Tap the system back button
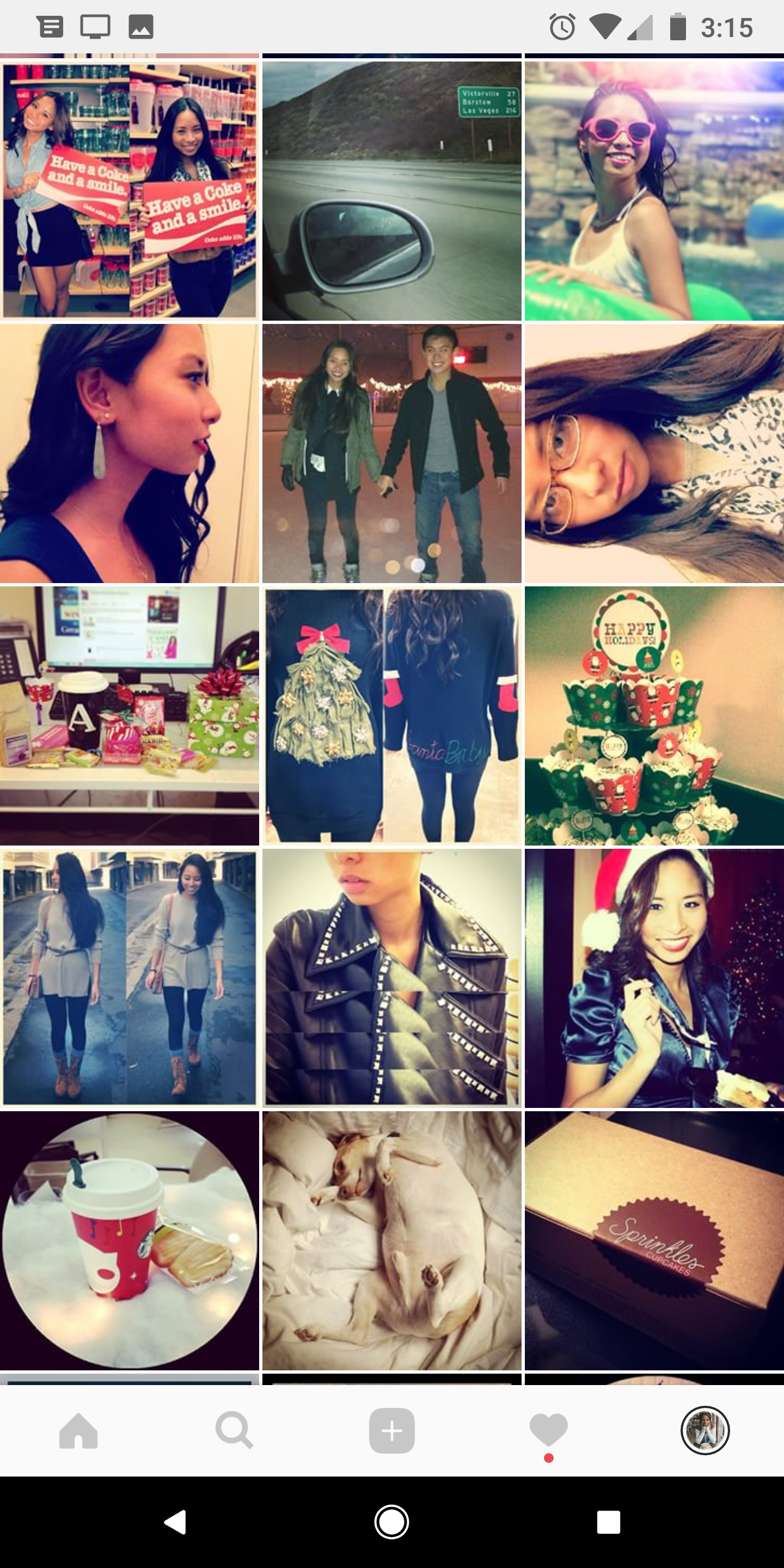The image size is (784, 1568). [175, 1522]
